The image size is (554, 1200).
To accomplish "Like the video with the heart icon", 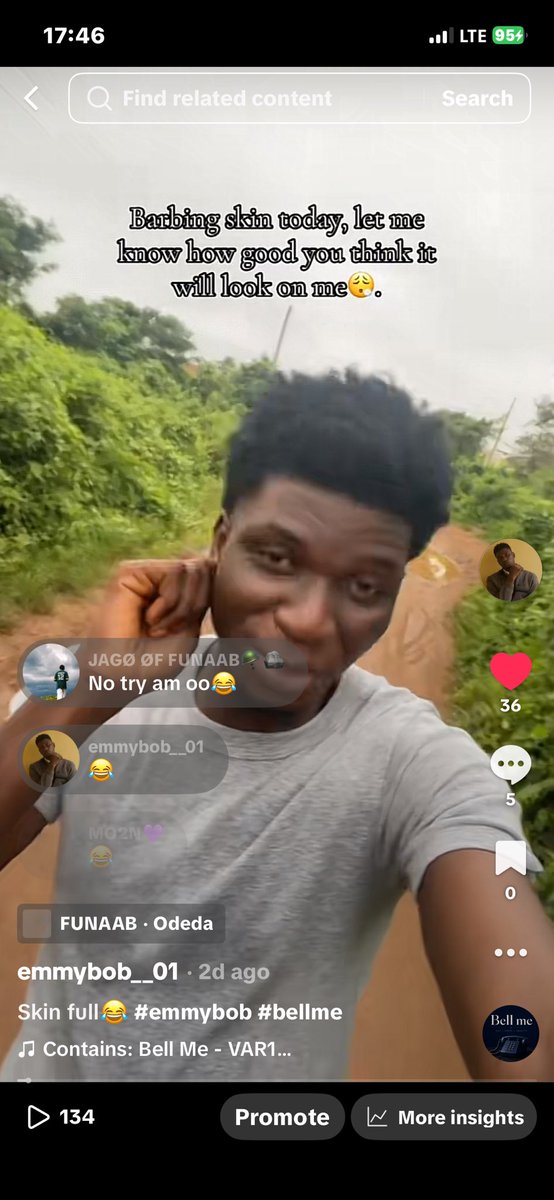I will (x=510, y=670).
